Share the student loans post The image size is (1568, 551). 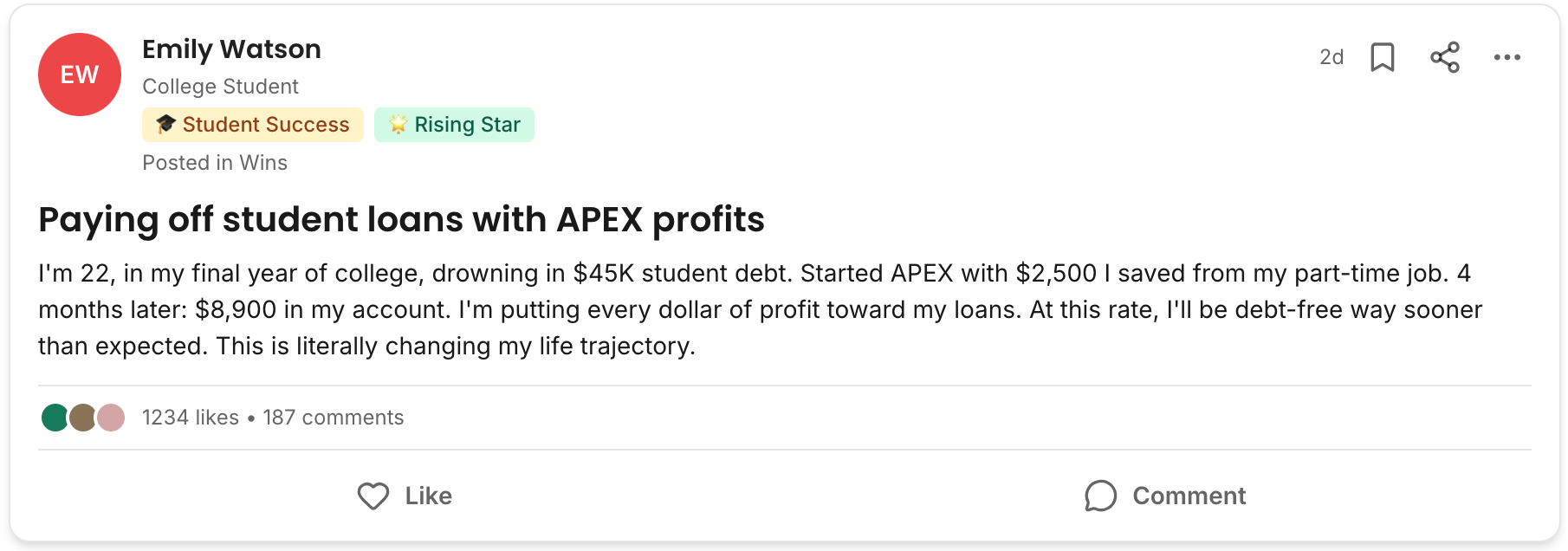pos(1445,57)
